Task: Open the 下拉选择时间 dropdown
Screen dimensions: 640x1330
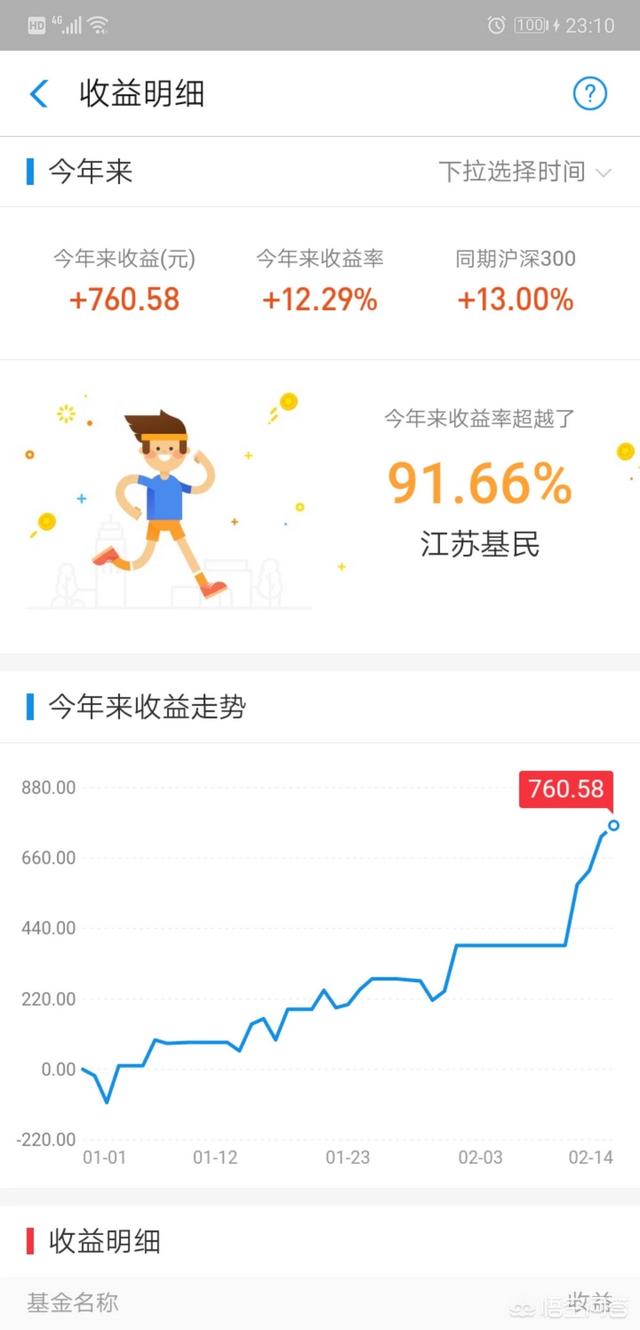Action: [525, 172]
